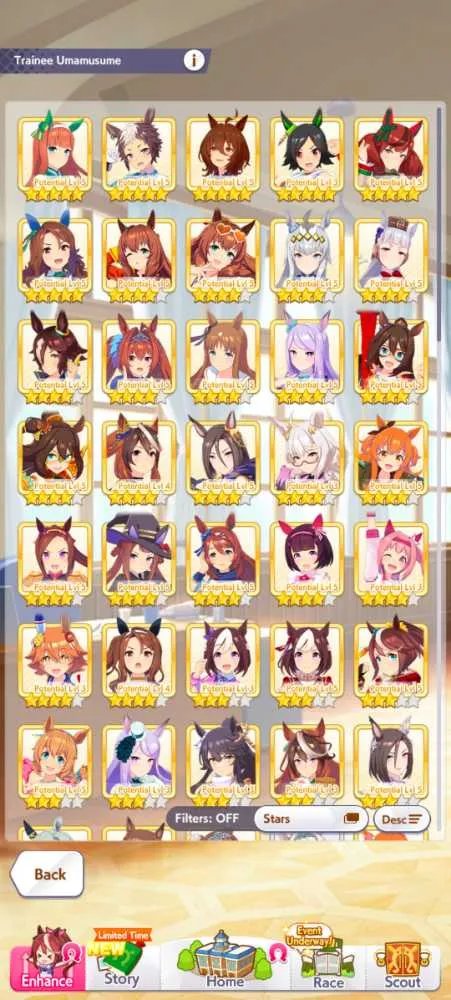Open the Filters: OFF button
The width and height of the screenshot is (451, 1000).
click(x=207, y=818)
